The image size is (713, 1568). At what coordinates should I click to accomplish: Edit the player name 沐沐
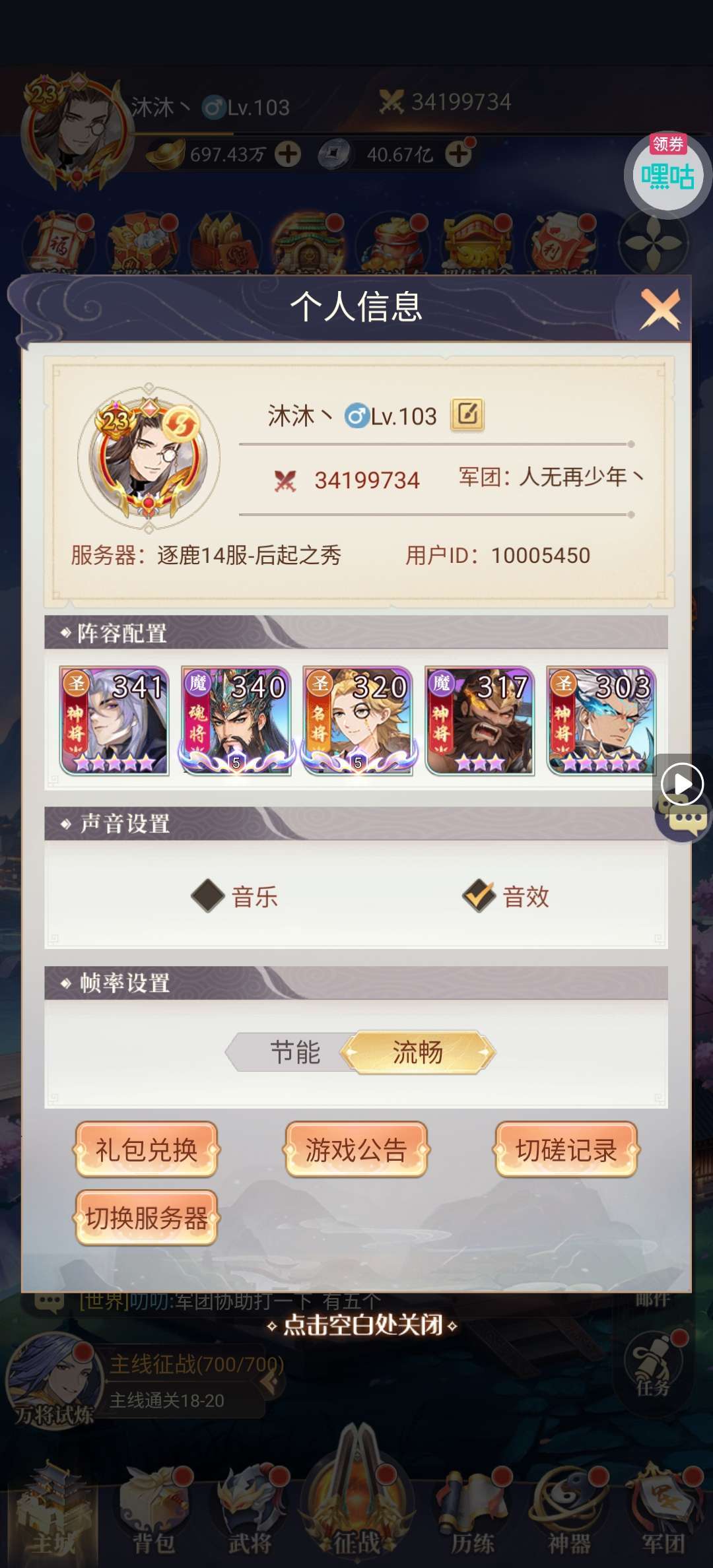[467, 415]
